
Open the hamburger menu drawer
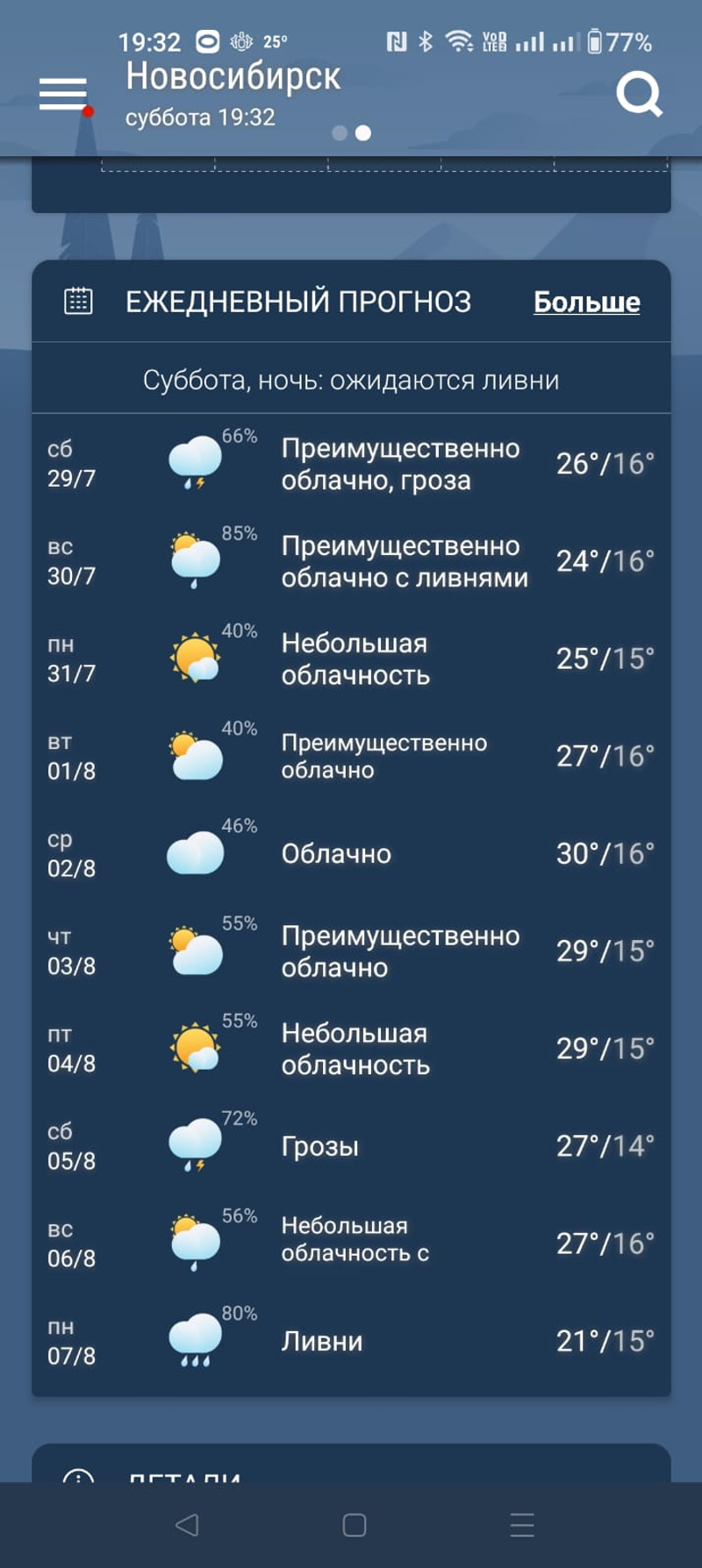point(63,94)
